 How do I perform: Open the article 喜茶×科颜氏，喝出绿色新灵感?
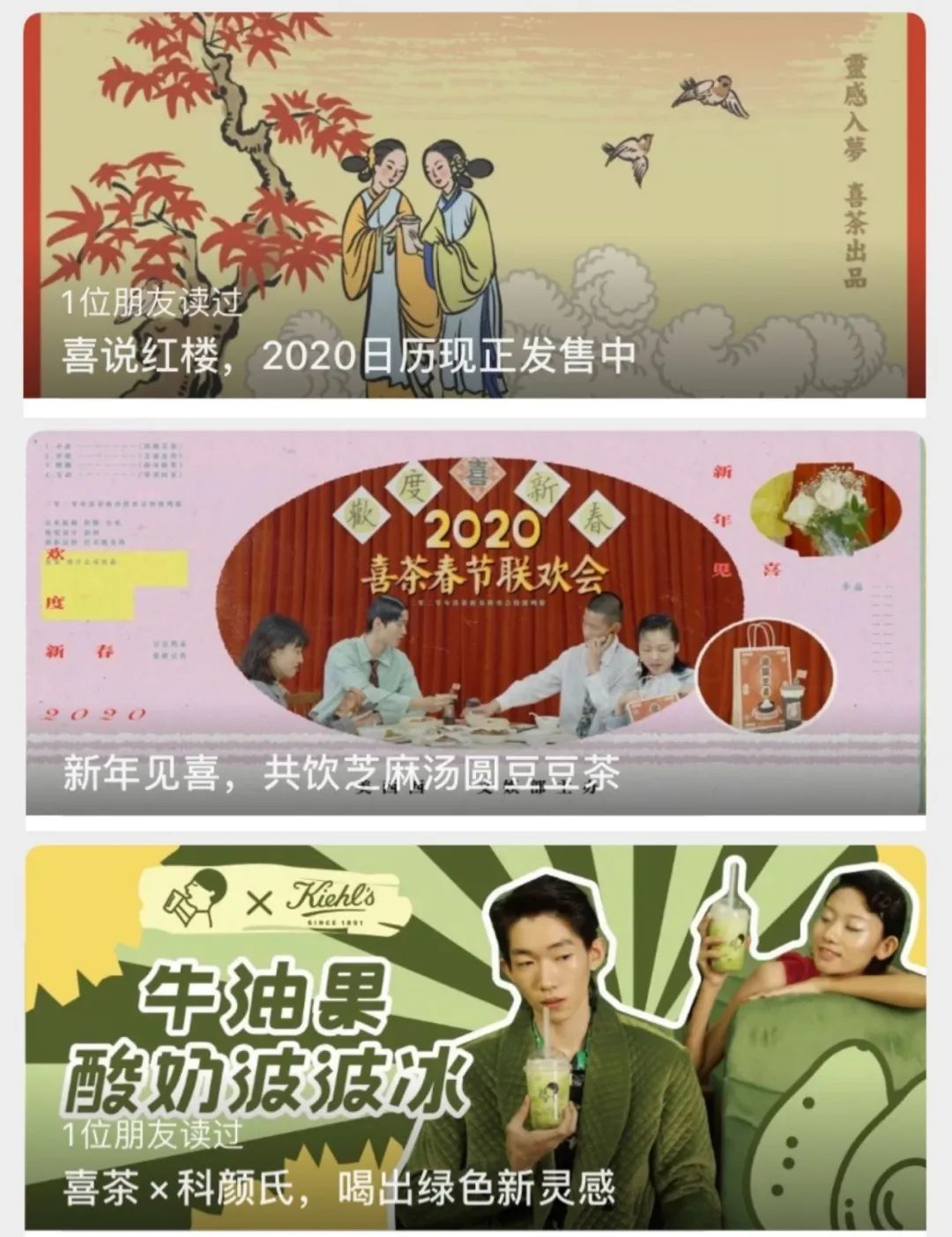click(x=338, y=1189)
